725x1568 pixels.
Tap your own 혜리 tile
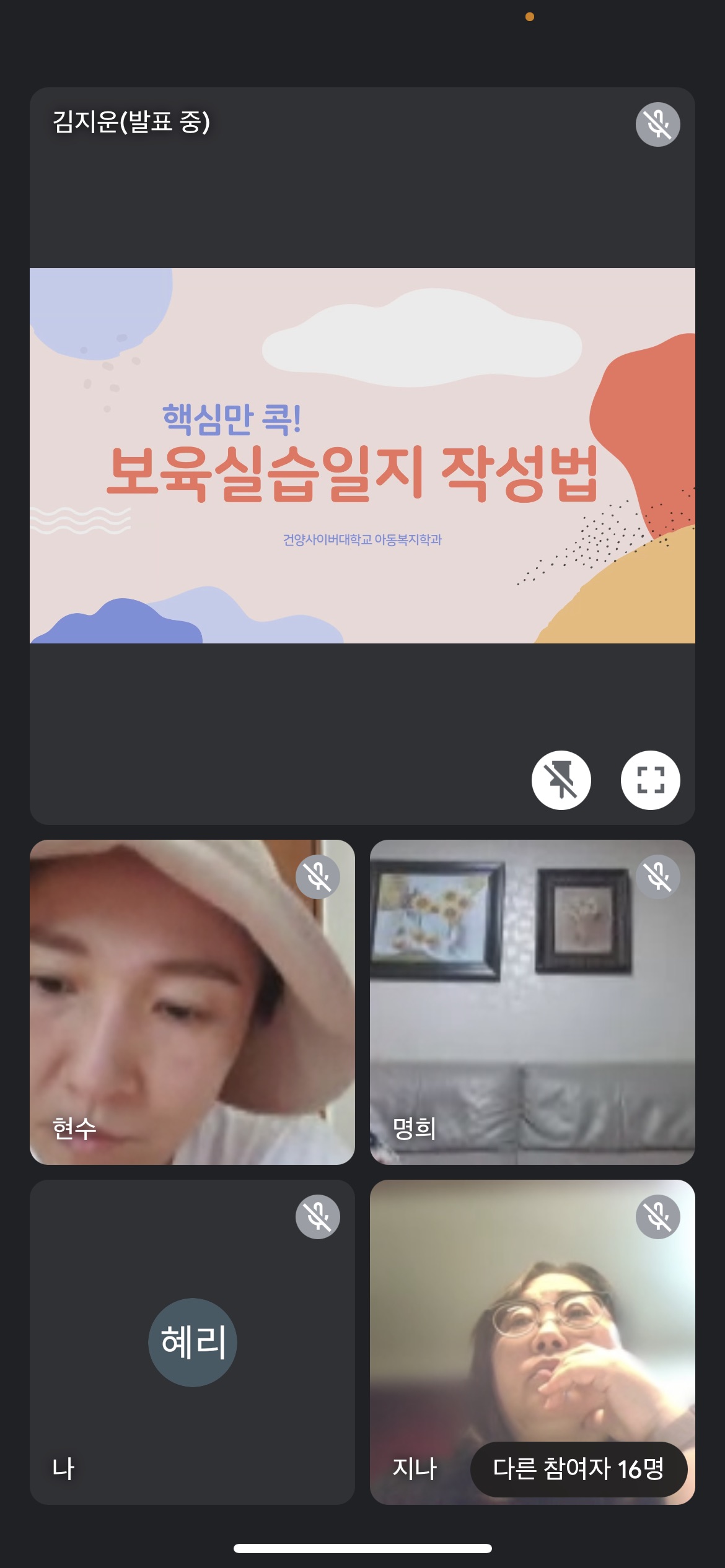point(192,1342)
